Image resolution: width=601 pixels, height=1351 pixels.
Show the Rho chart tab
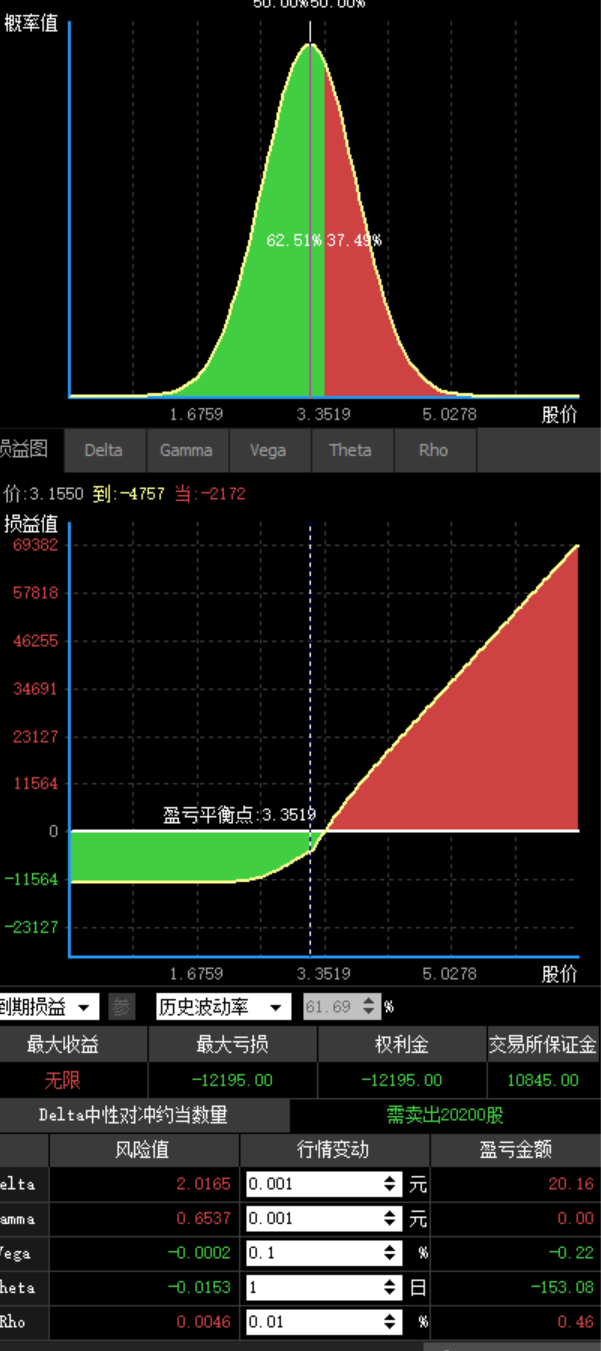[433, 450]
